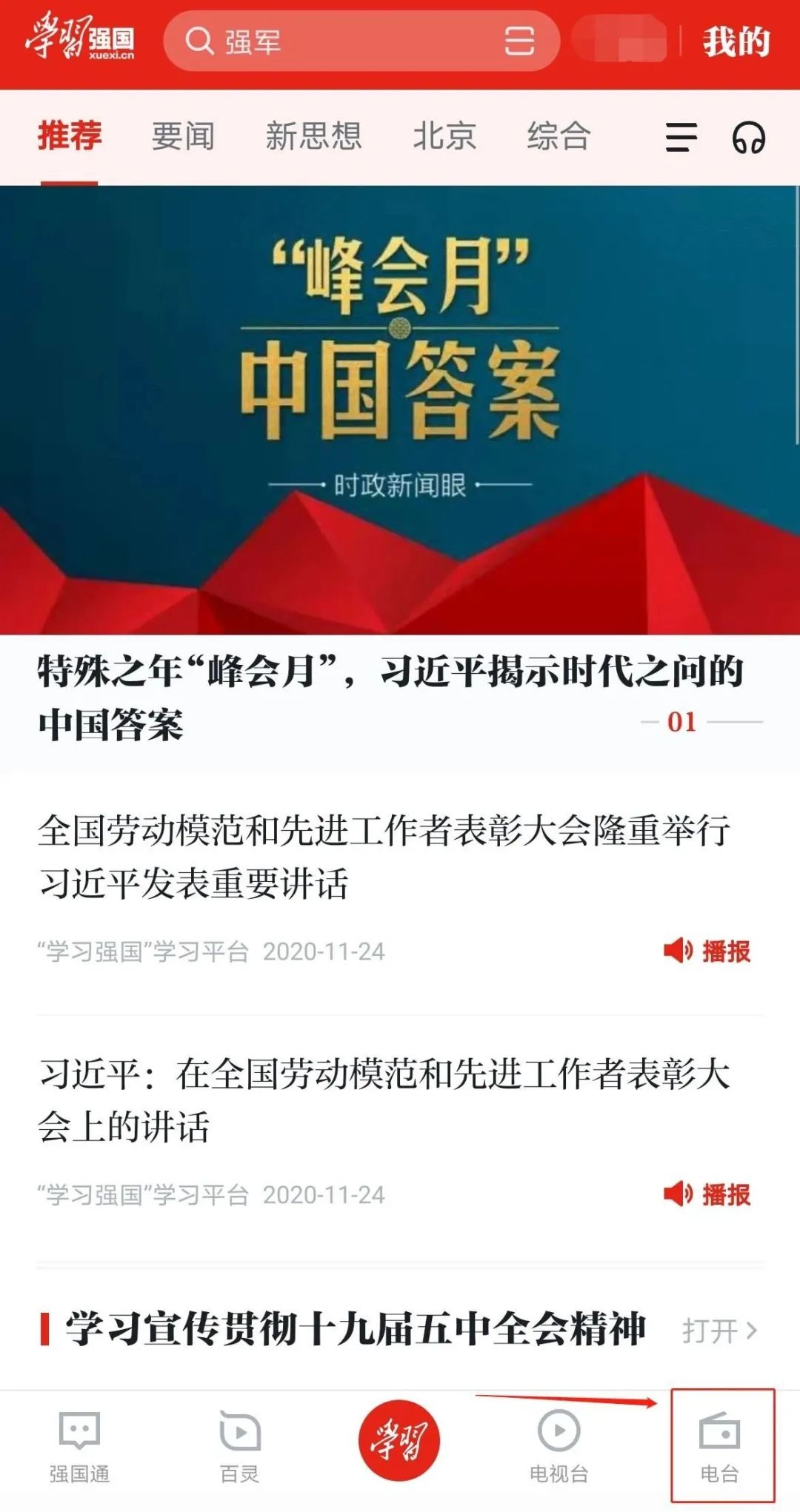Open the 峰会月 中国答案 banner story

pyautogui.click(x=400, y=409)
